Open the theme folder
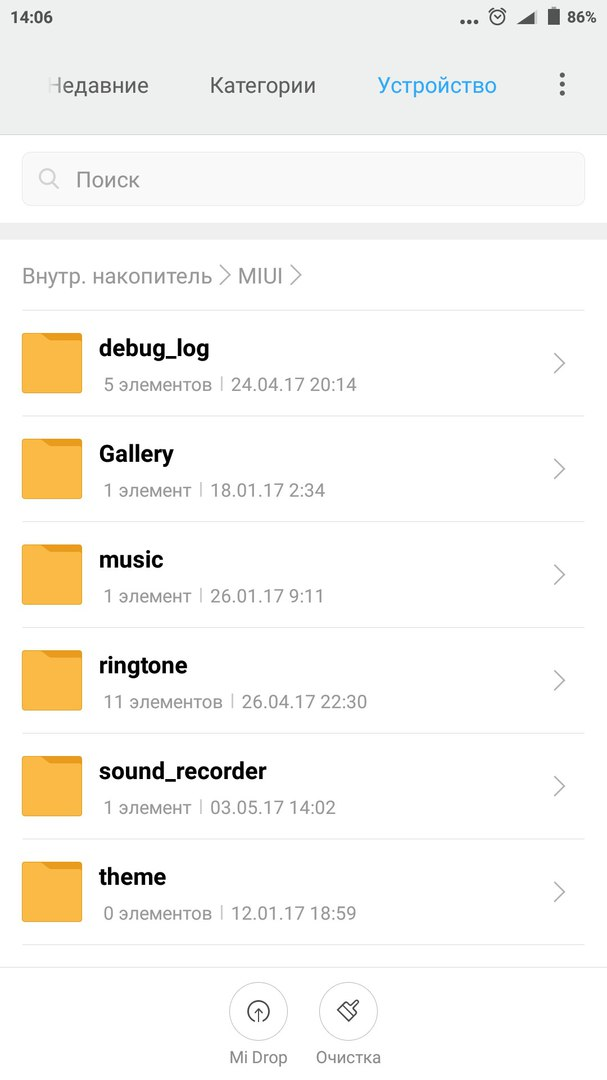This screenshot has height=1080, width=607. point(303,892)
